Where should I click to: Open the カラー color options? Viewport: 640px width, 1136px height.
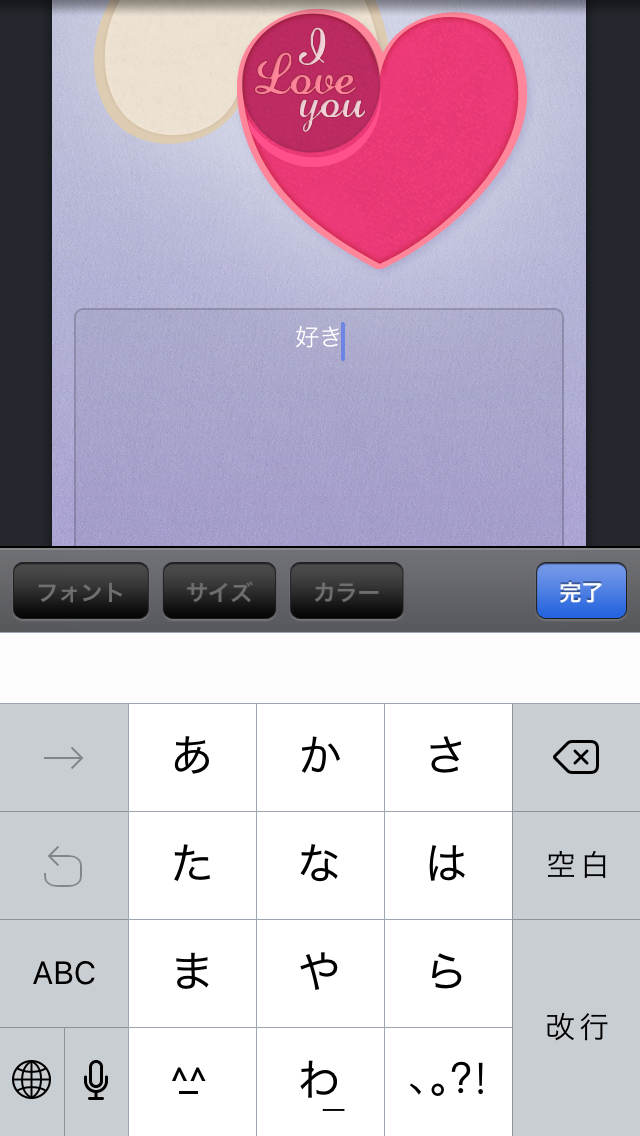click(347, 591)
